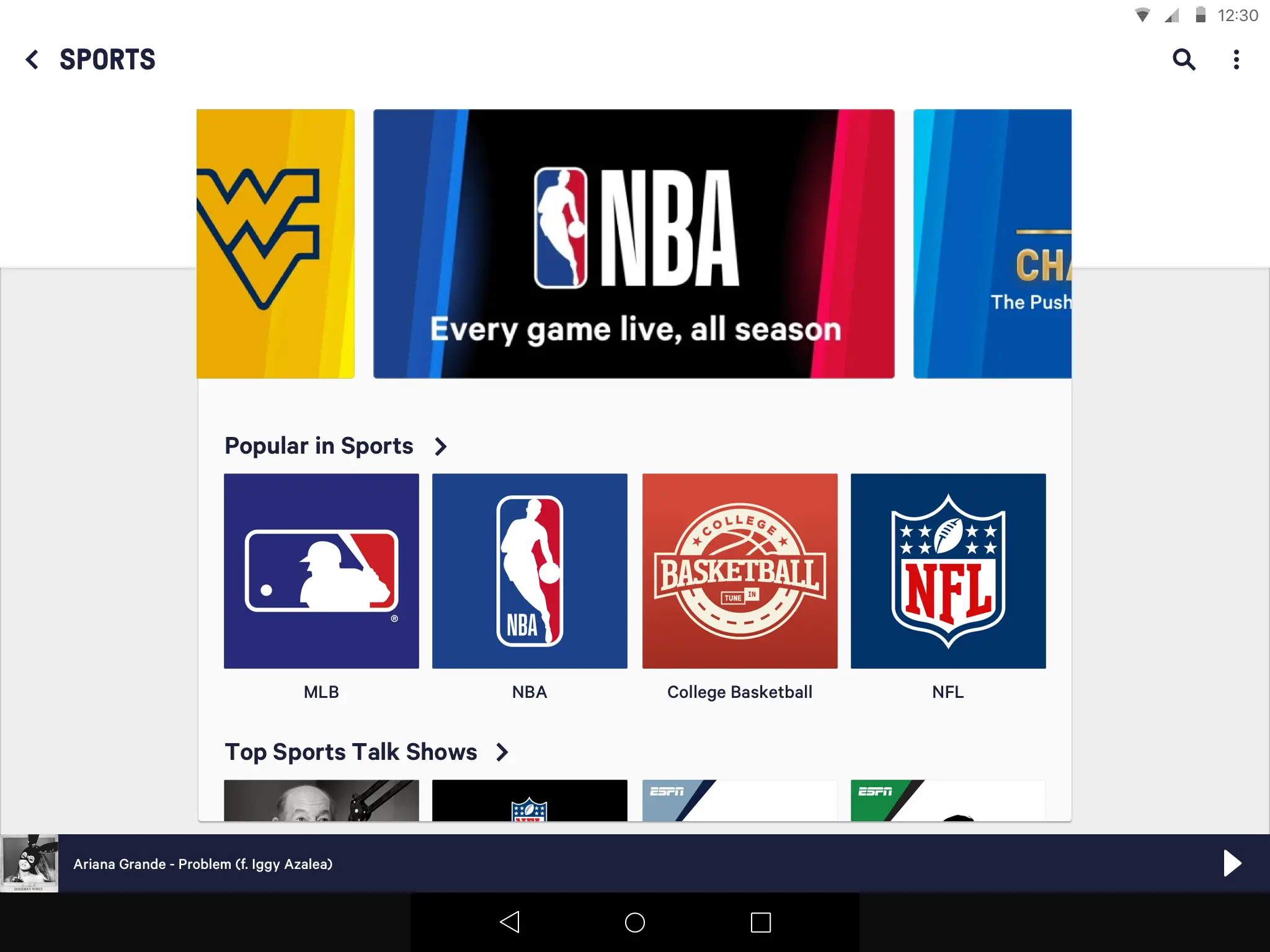Expand the Top Sports Talk Shows section
Viewport: 1270px width, 952px height.
pyautogui.click(x=502, y=752)
